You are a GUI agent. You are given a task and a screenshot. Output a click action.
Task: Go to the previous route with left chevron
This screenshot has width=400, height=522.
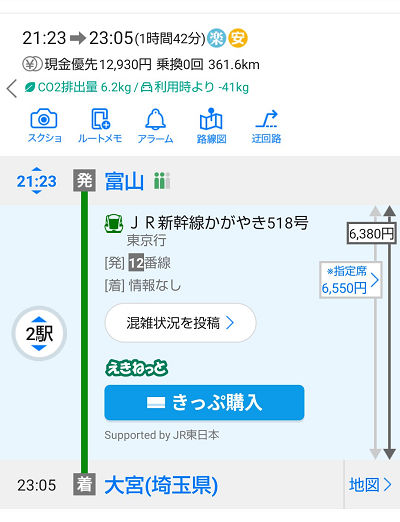pos(12,89)
